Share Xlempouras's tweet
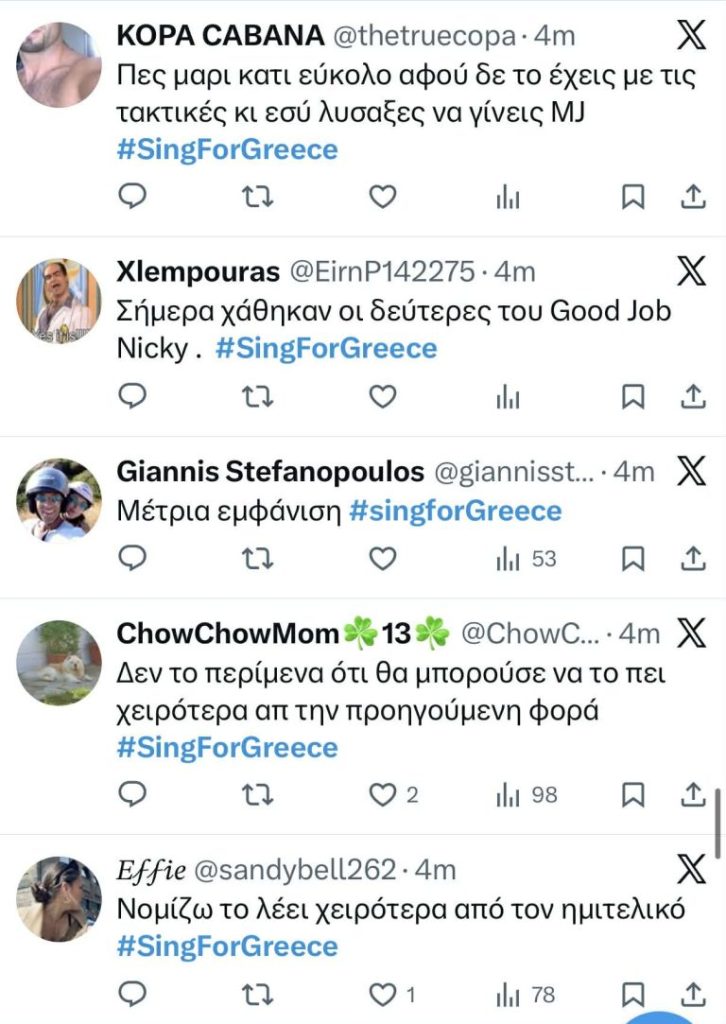The width and height of the screenshot is (726, 1024). point(693,397)
